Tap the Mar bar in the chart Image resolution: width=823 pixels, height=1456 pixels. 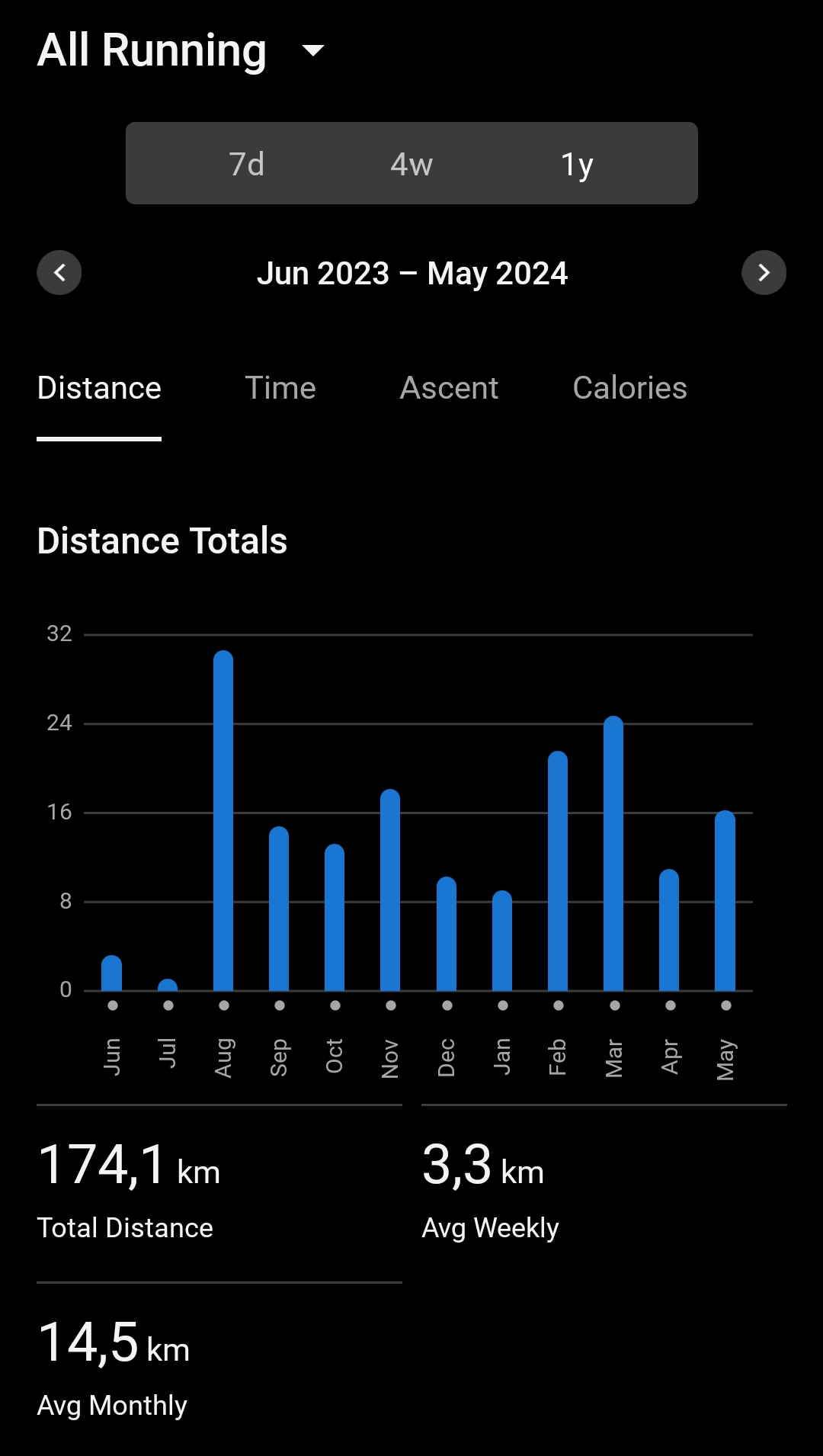[613, 853]
